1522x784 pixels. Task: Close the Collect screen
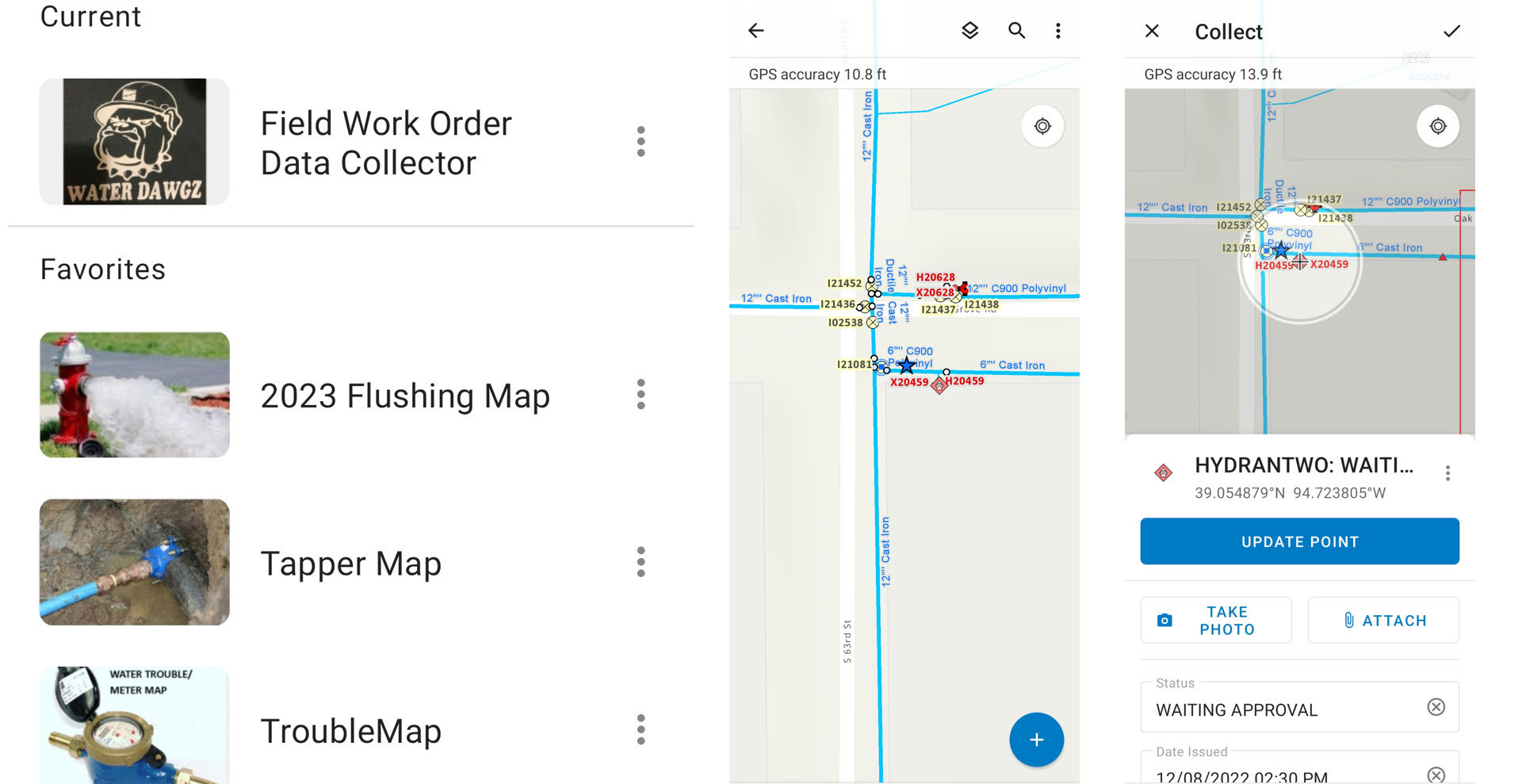[x=1152, y=31]
